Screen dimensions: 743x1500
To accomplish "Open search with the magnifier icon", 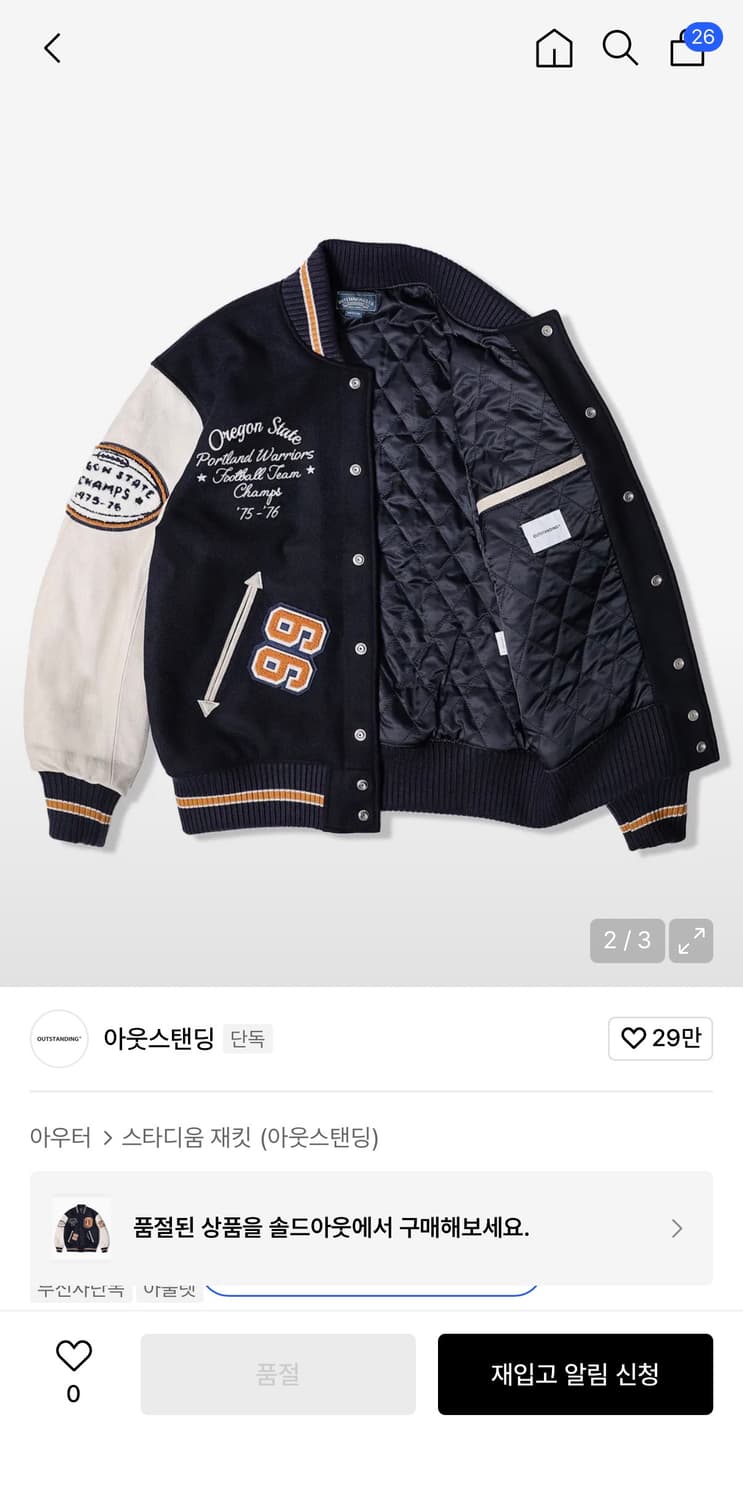I will coord(621,47).
